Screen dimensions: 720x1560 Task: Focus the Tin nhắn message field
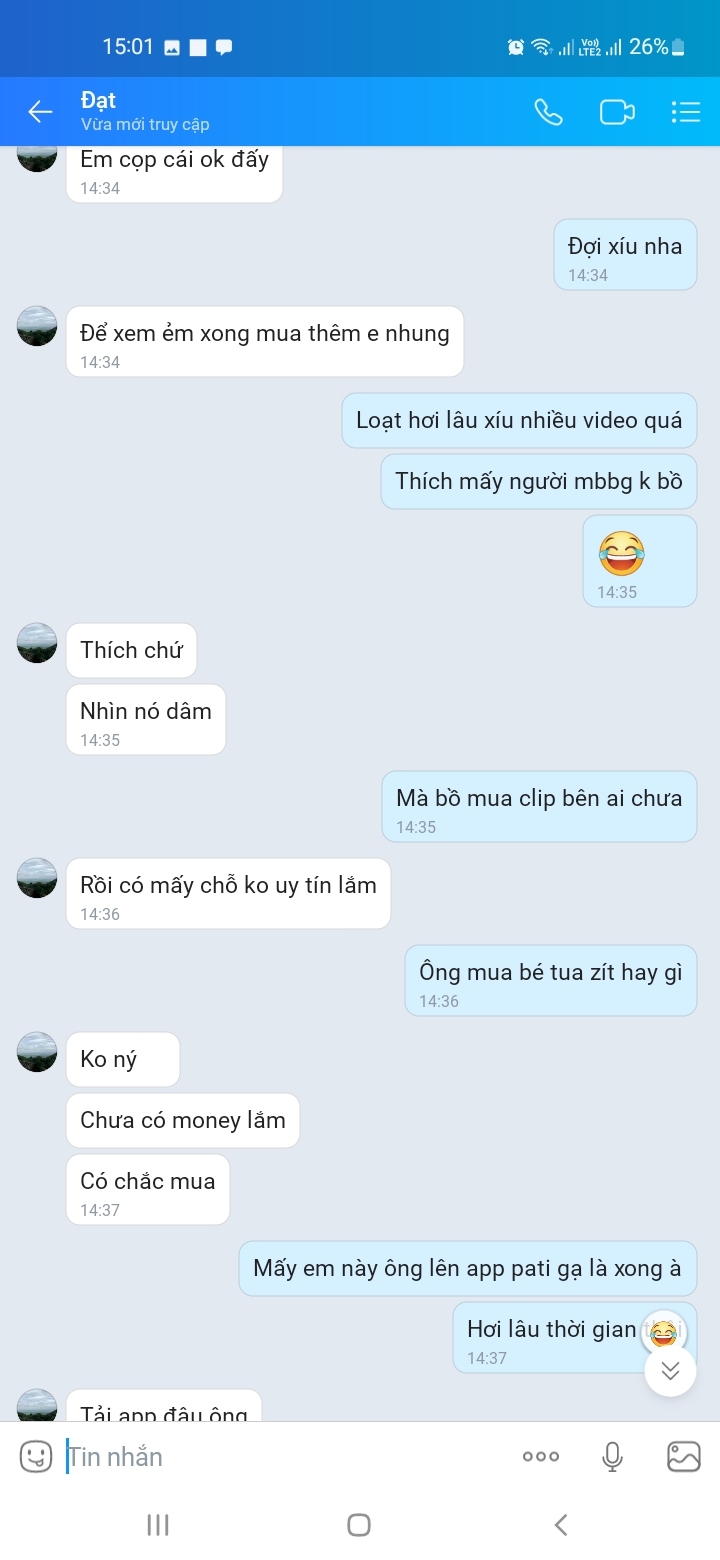(280, 1457)
